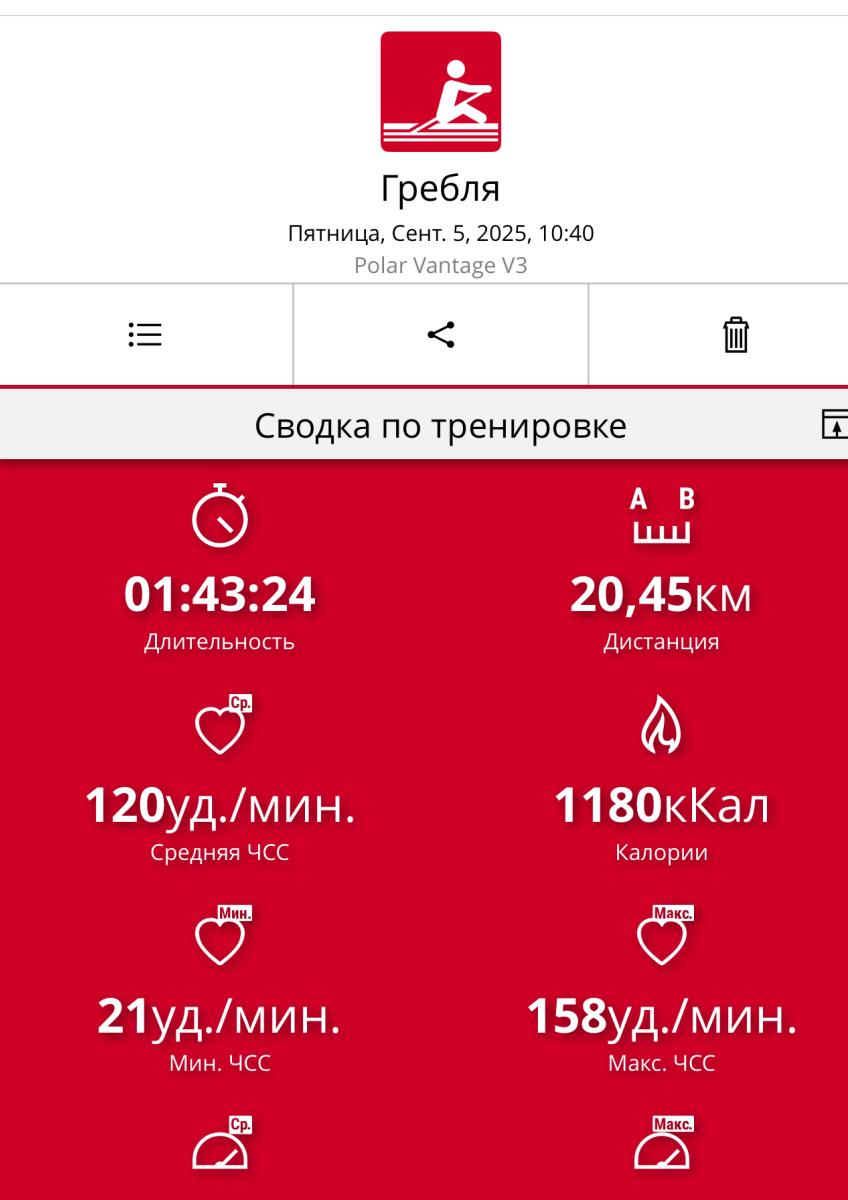Viewport: 848px width, 1200px height.
Task: Delete this training session
Action: pyautogui.click(x=736, y=334)
